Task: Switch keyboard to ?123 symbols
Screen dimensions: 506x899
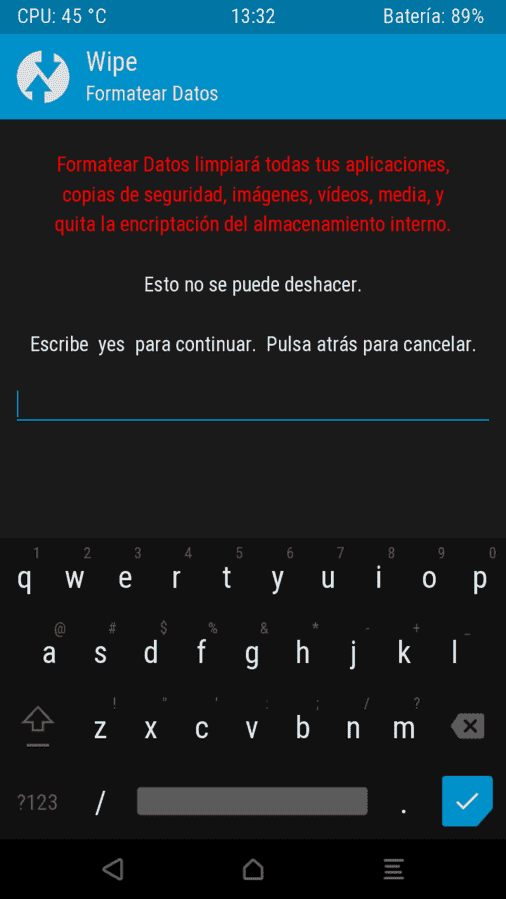Action: pos(37,802)
